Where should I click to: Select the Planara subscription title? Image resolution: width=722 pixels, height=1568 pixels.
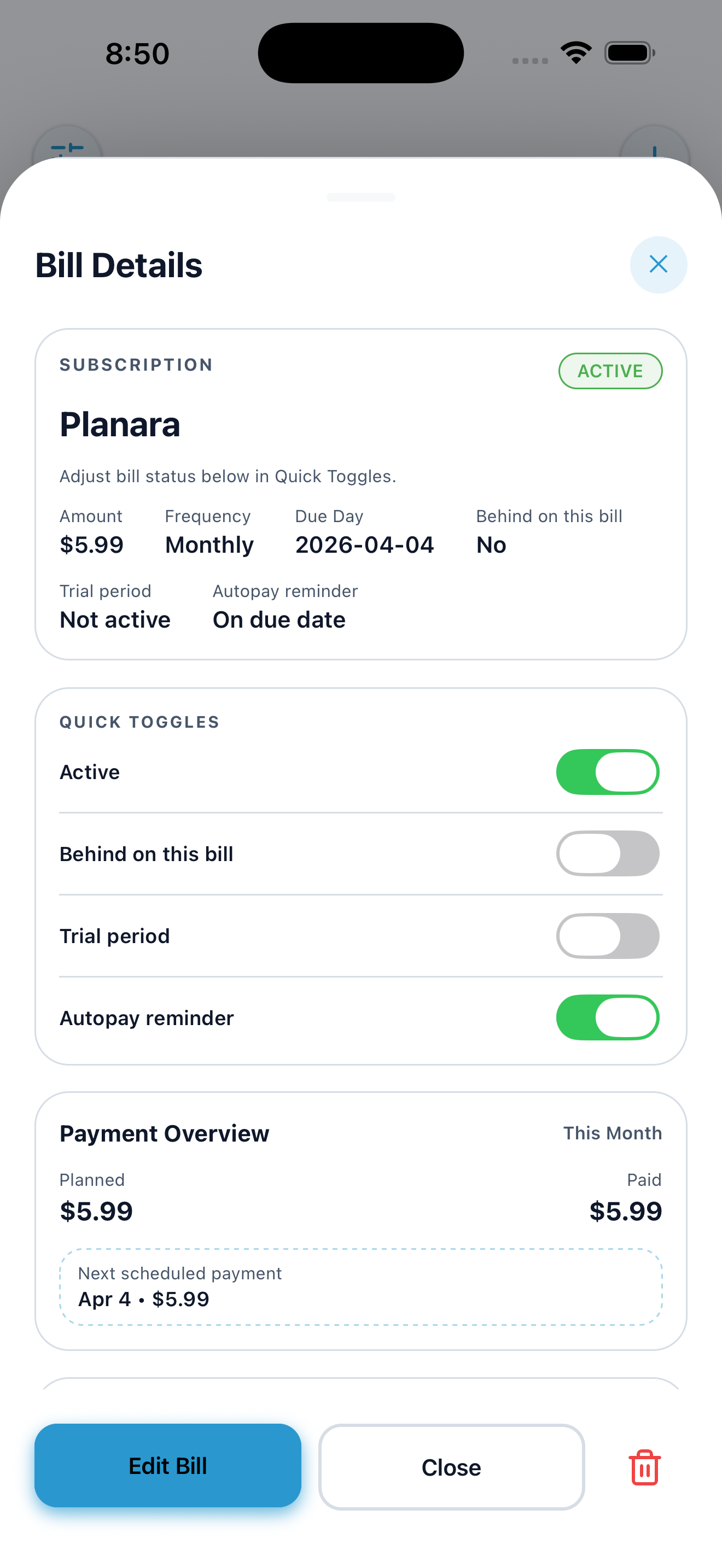coord(120,425)
